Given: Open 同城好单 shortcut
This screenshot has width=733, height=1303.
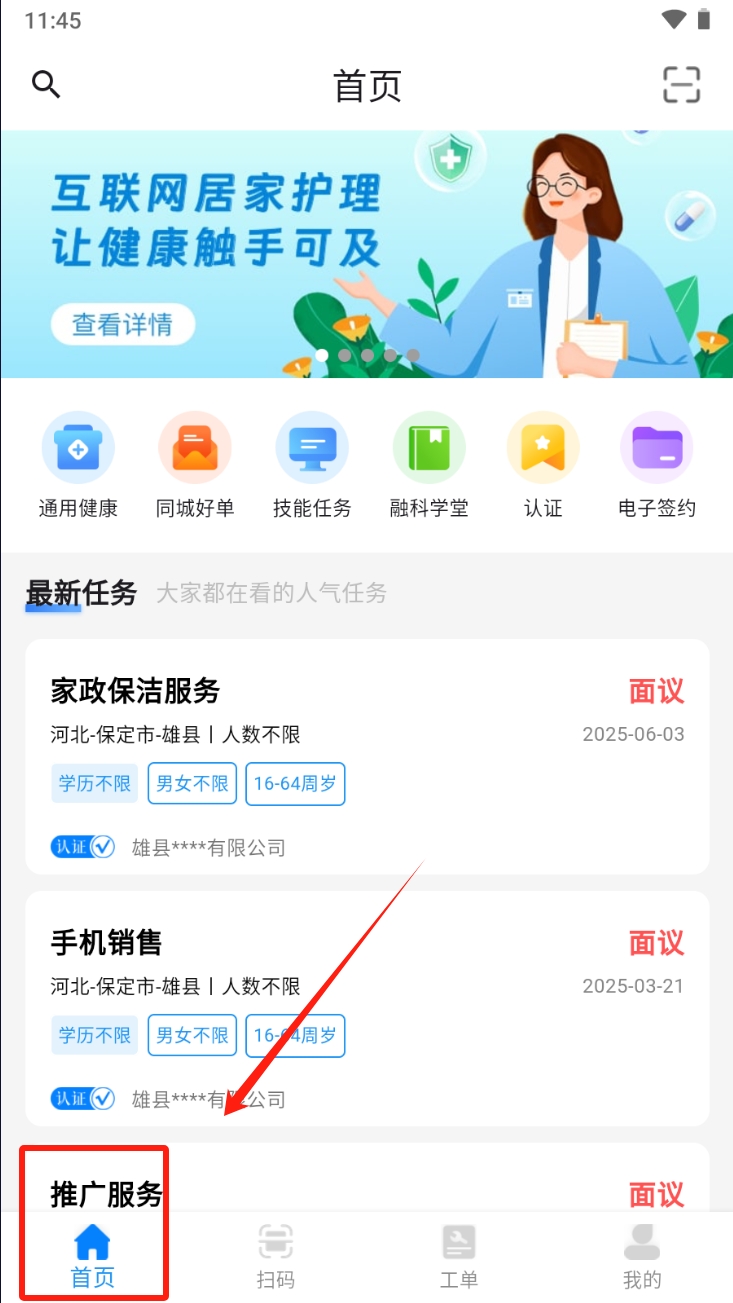Looking at the screenshot, I should (x=195, y=465).
